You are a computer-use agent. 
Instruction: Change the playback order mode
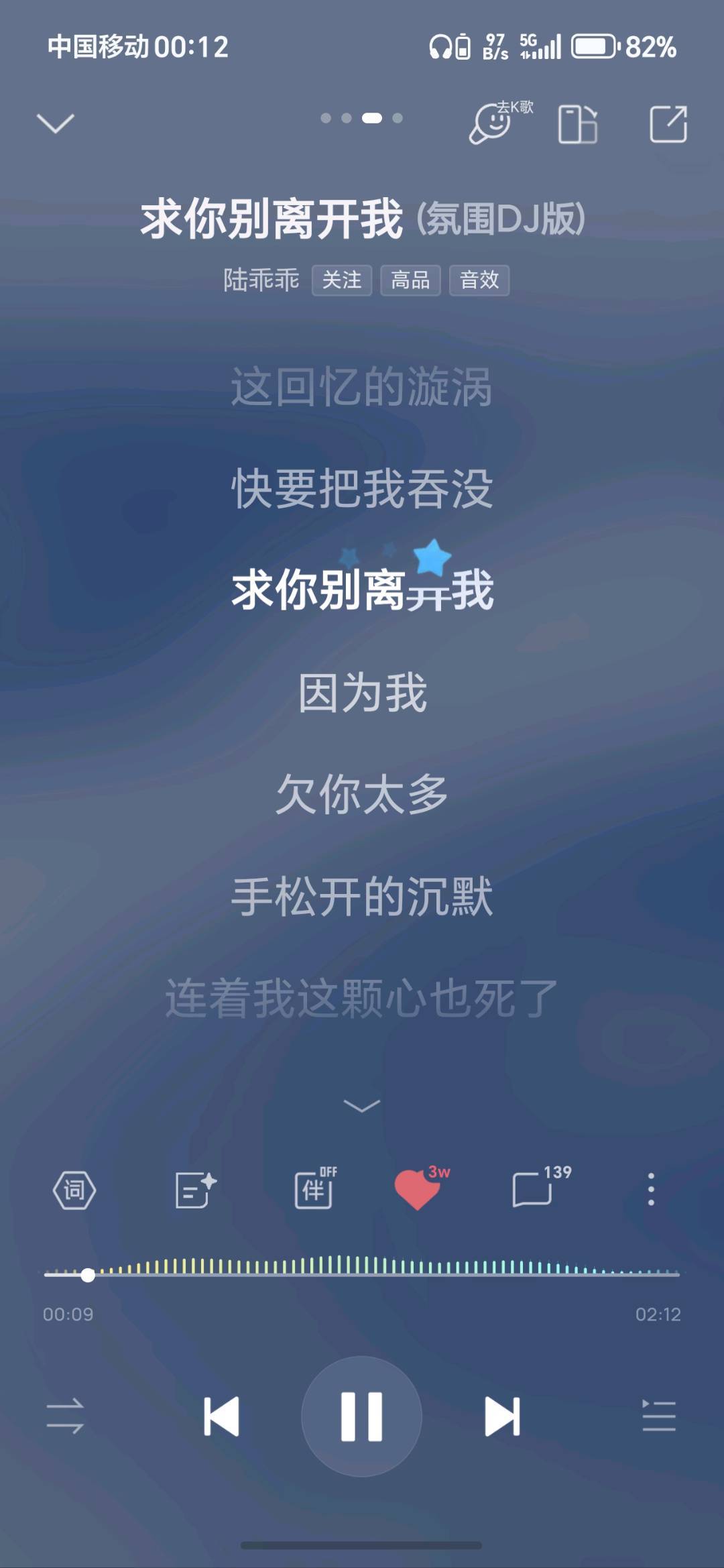(x=65, y=1416)
